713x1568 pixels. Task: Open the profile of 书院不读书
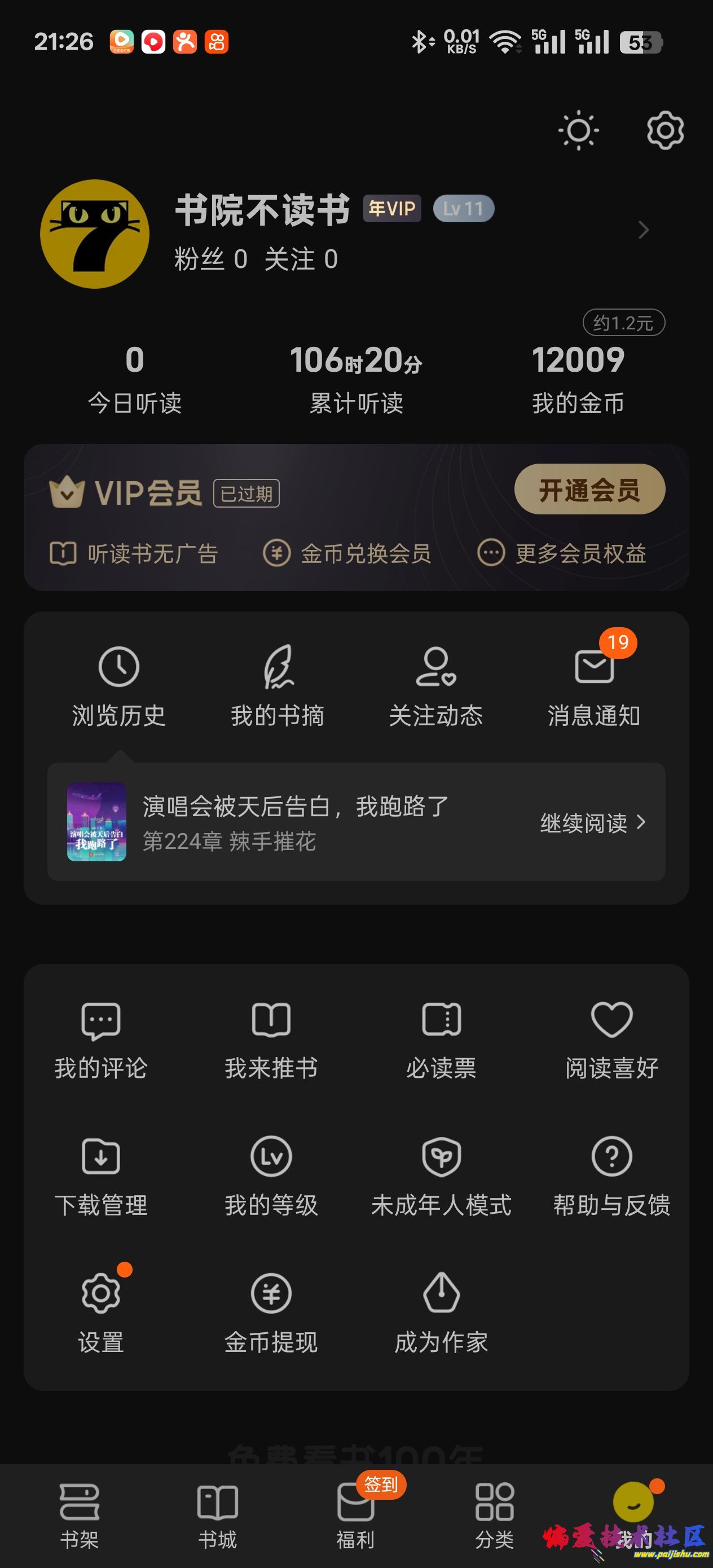(262, 210)
